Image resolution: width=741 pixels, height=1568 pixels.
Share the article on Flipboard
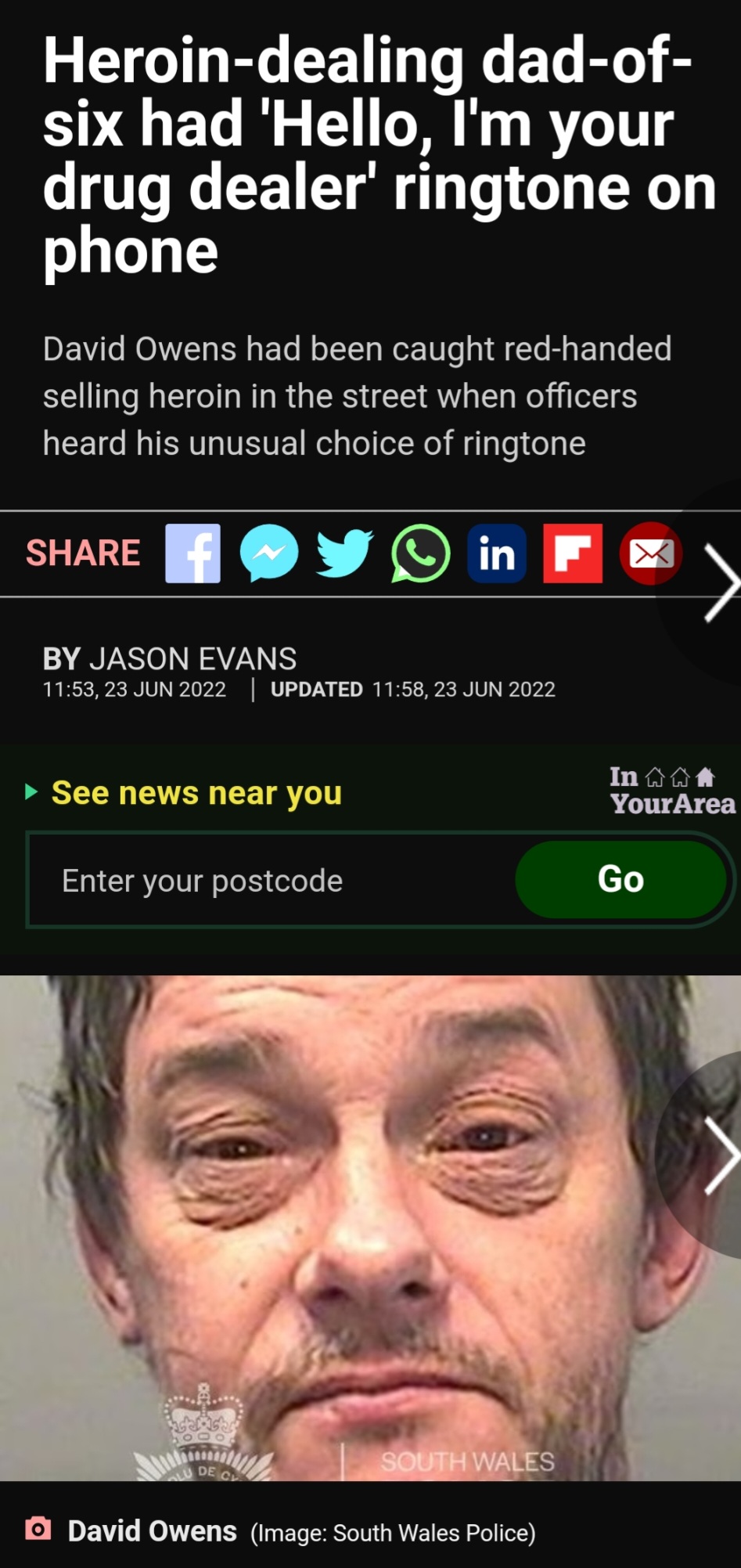point(573,553)
